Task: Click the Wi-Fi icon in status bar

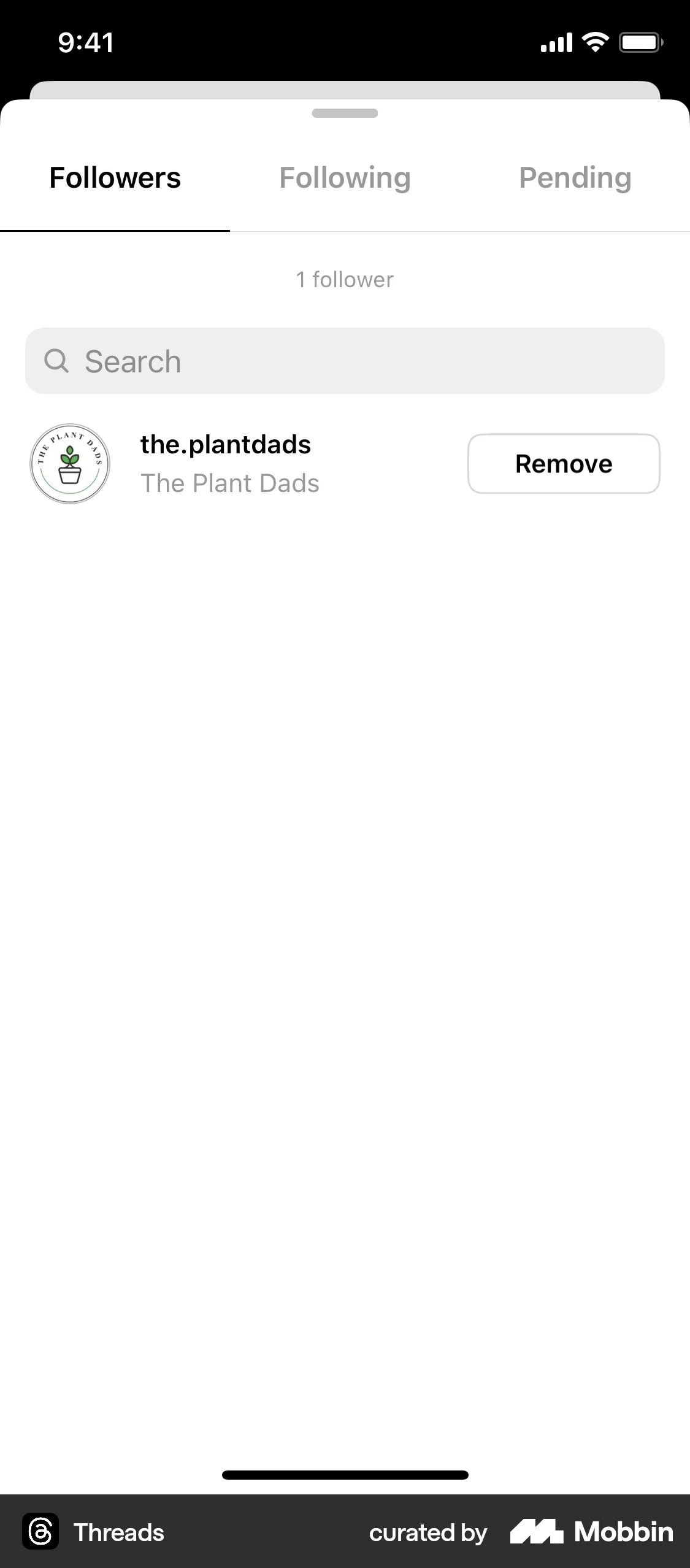Action: (593, 42)
